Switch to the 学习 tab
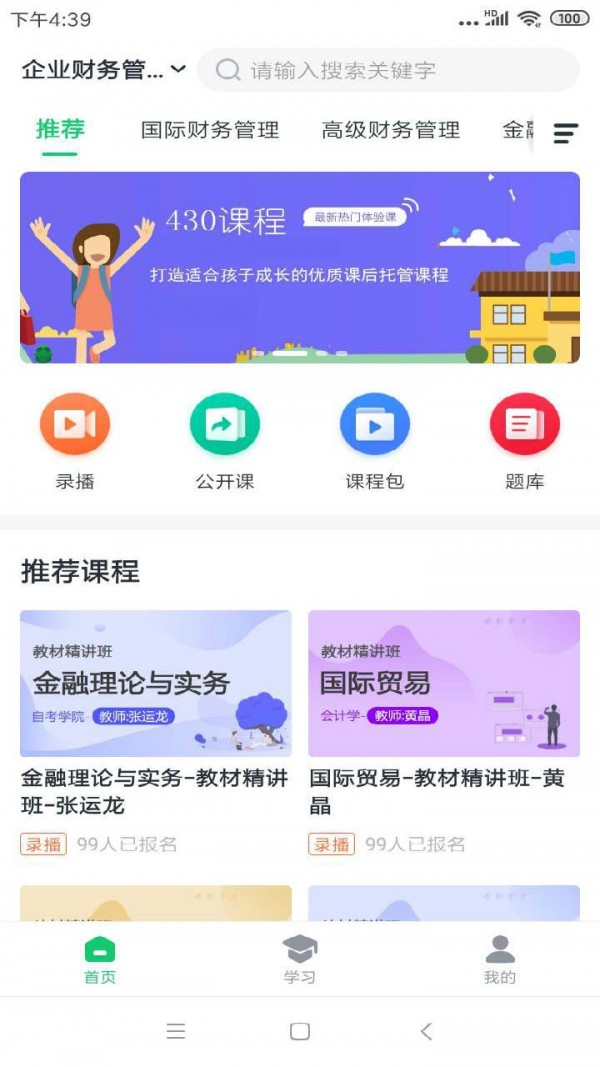This screenshot has height=1067, width=600. 300,960
